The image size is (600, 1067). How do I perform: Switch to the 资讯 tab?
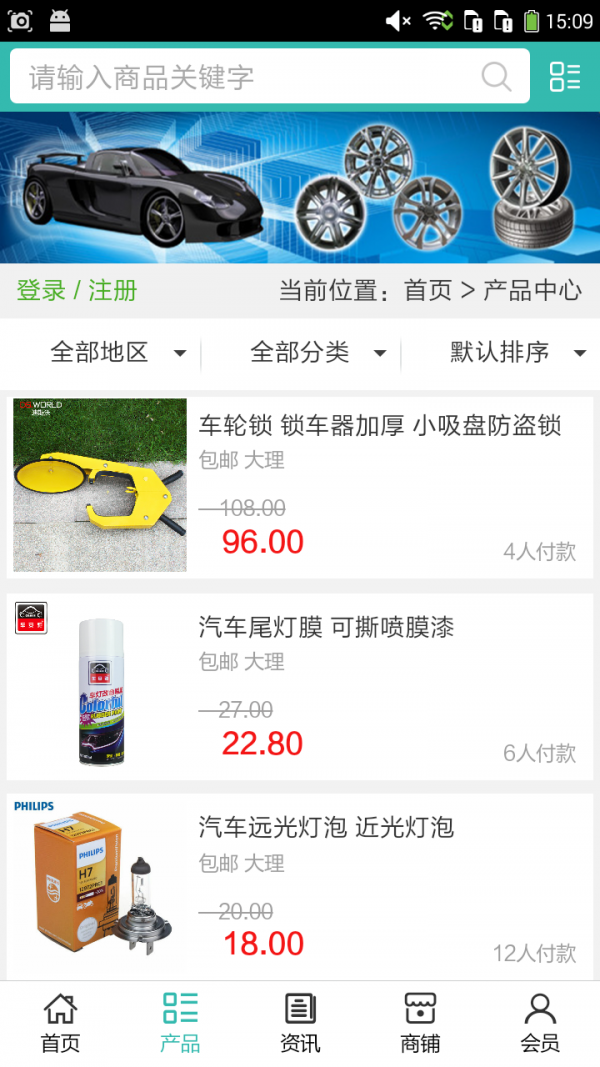(300, 1023)
